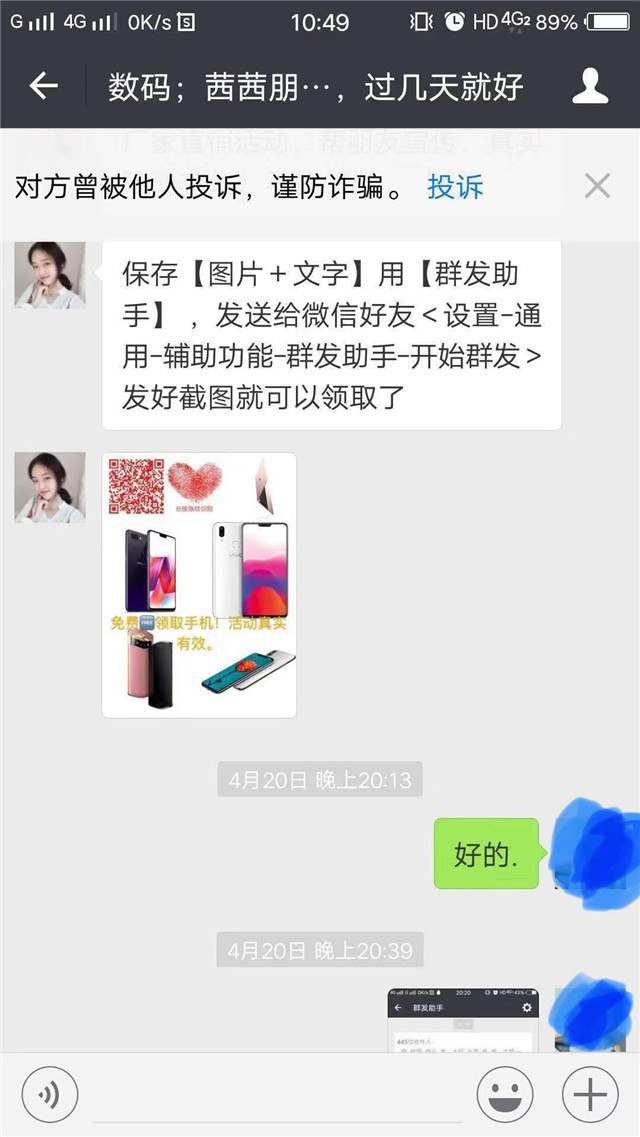Open the free phone promo image
Image resolution: width=640 pixels, height=1137 pixels.
tap(199, 584)
